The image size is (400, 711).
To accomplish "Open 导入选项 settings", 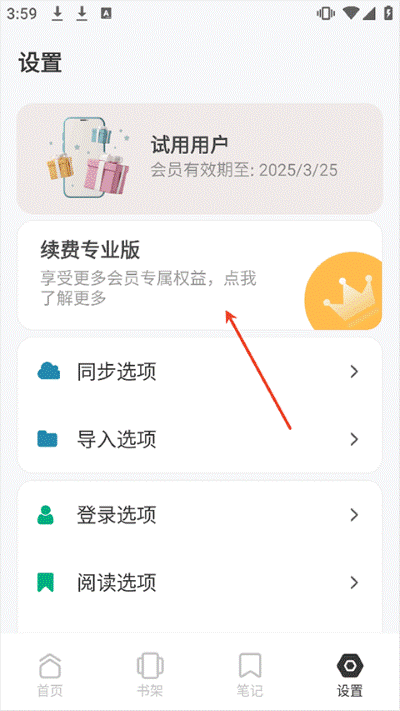I will (x=200, y=439).
